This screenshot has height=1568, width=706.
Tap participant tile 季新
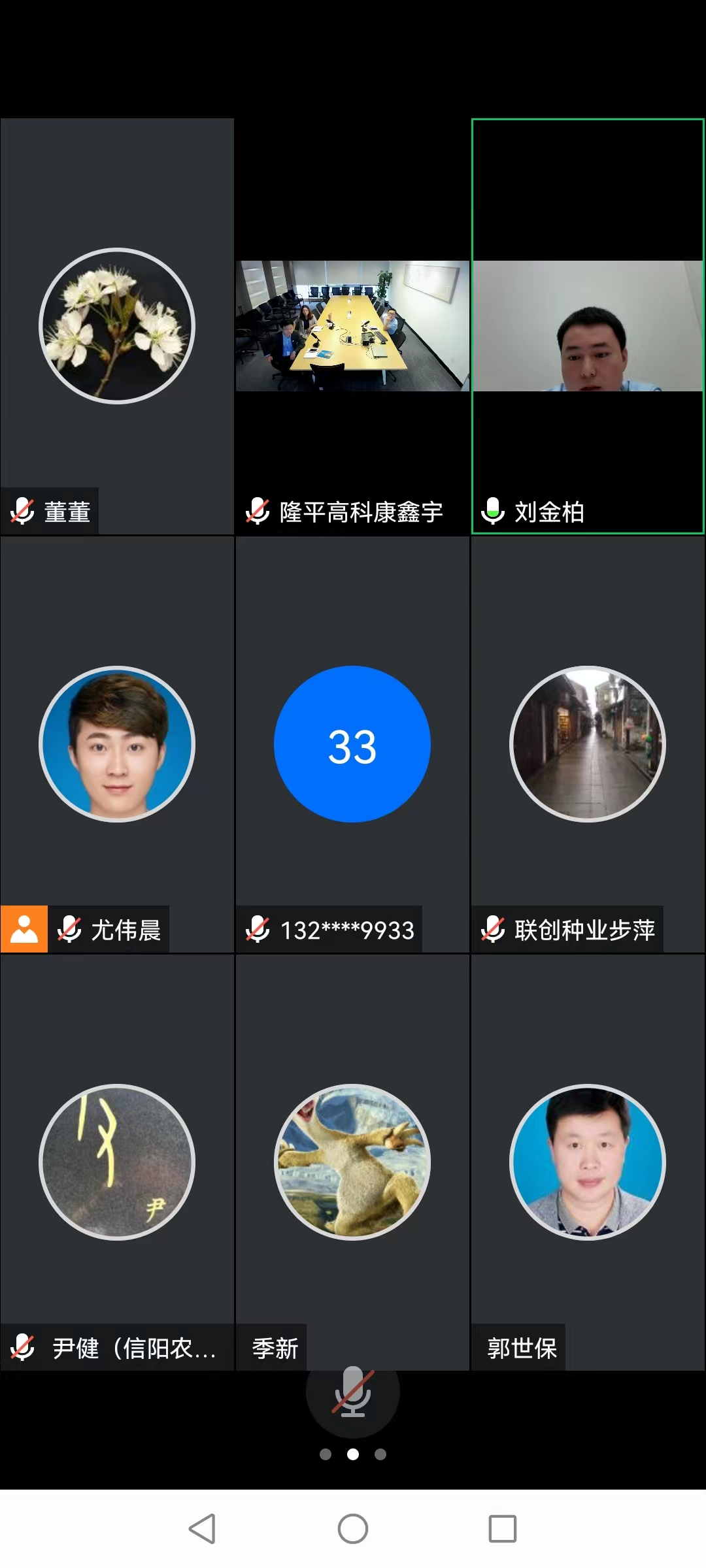tap(352, 1162)
